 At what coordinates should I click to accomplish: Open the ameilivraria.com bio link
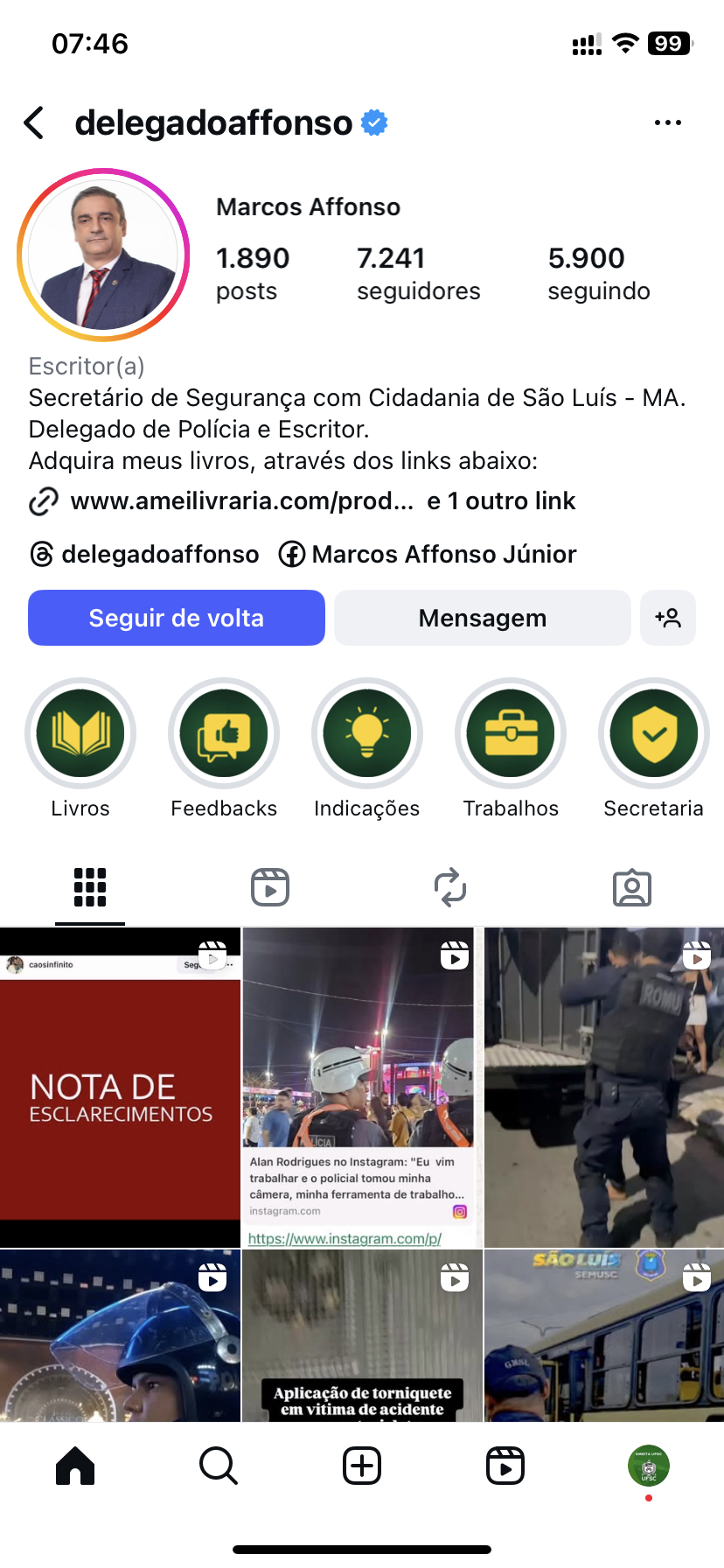pos(241,501)
